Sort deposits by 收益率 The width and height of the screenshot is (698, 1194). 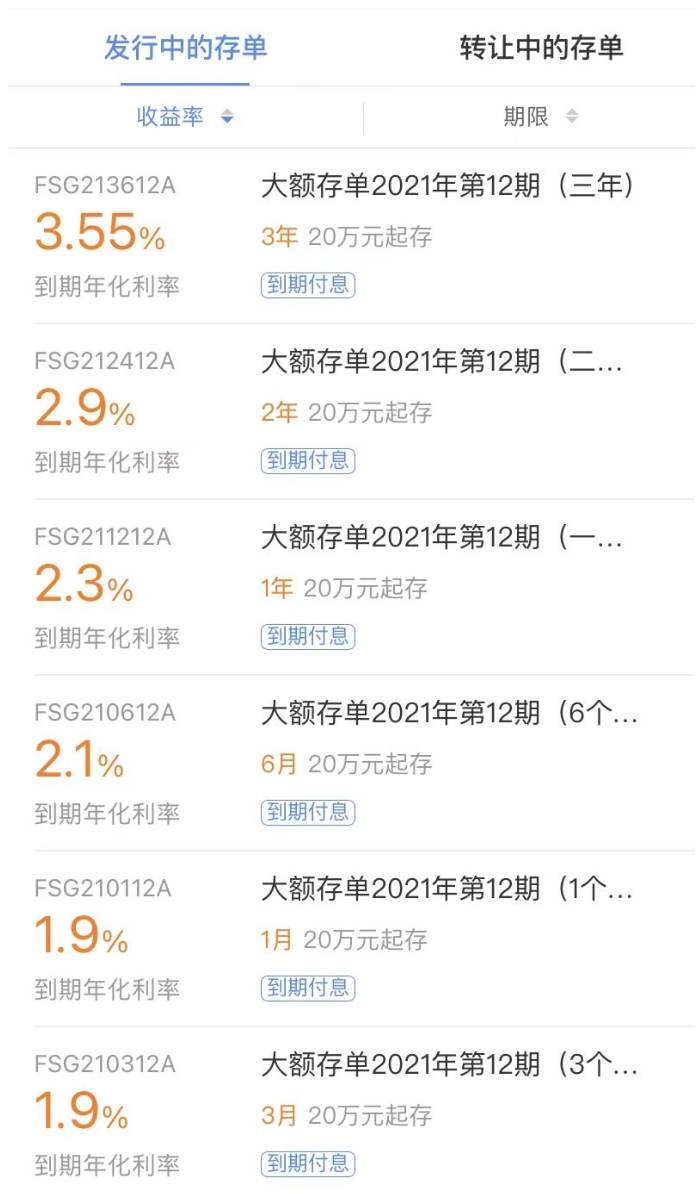coord(185,117)
